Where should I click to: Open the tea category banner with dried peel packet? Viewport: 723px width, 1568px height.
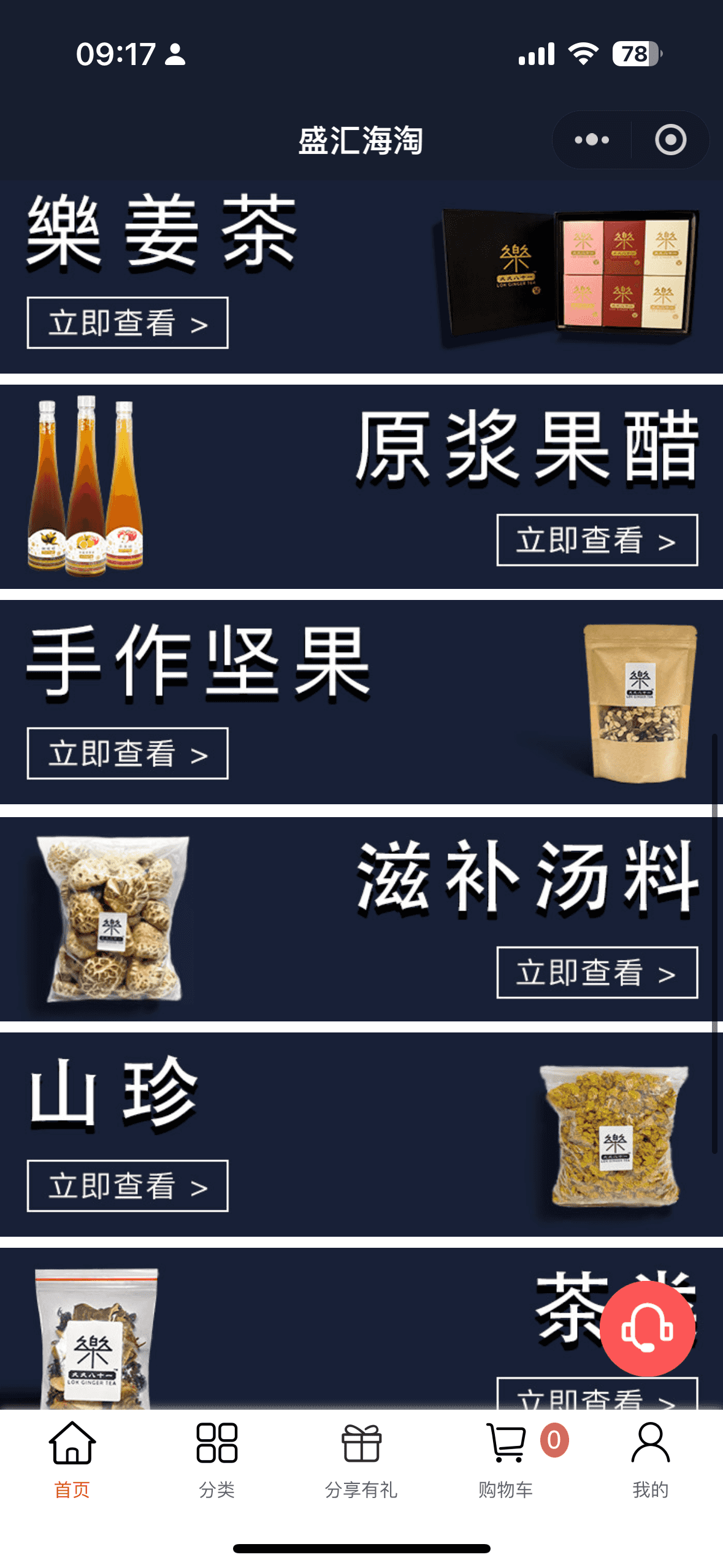click(307, 1331)
